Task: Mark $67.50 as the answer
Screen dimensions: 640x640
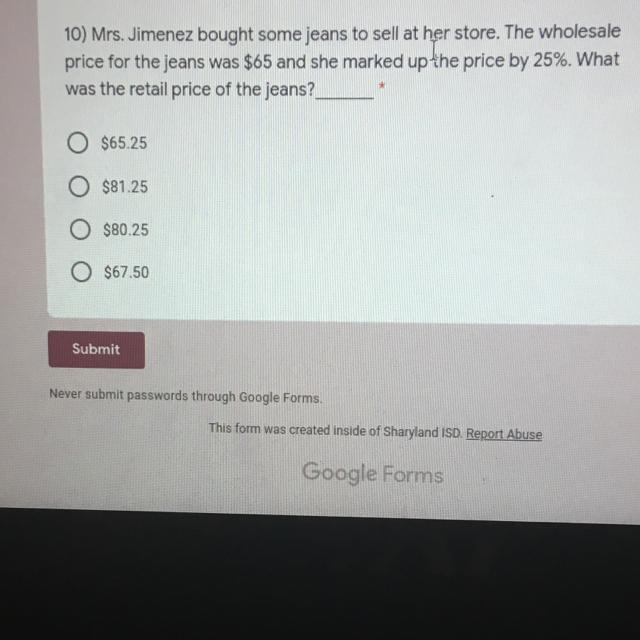Action: pyautogui.click(x=84, y=271)
